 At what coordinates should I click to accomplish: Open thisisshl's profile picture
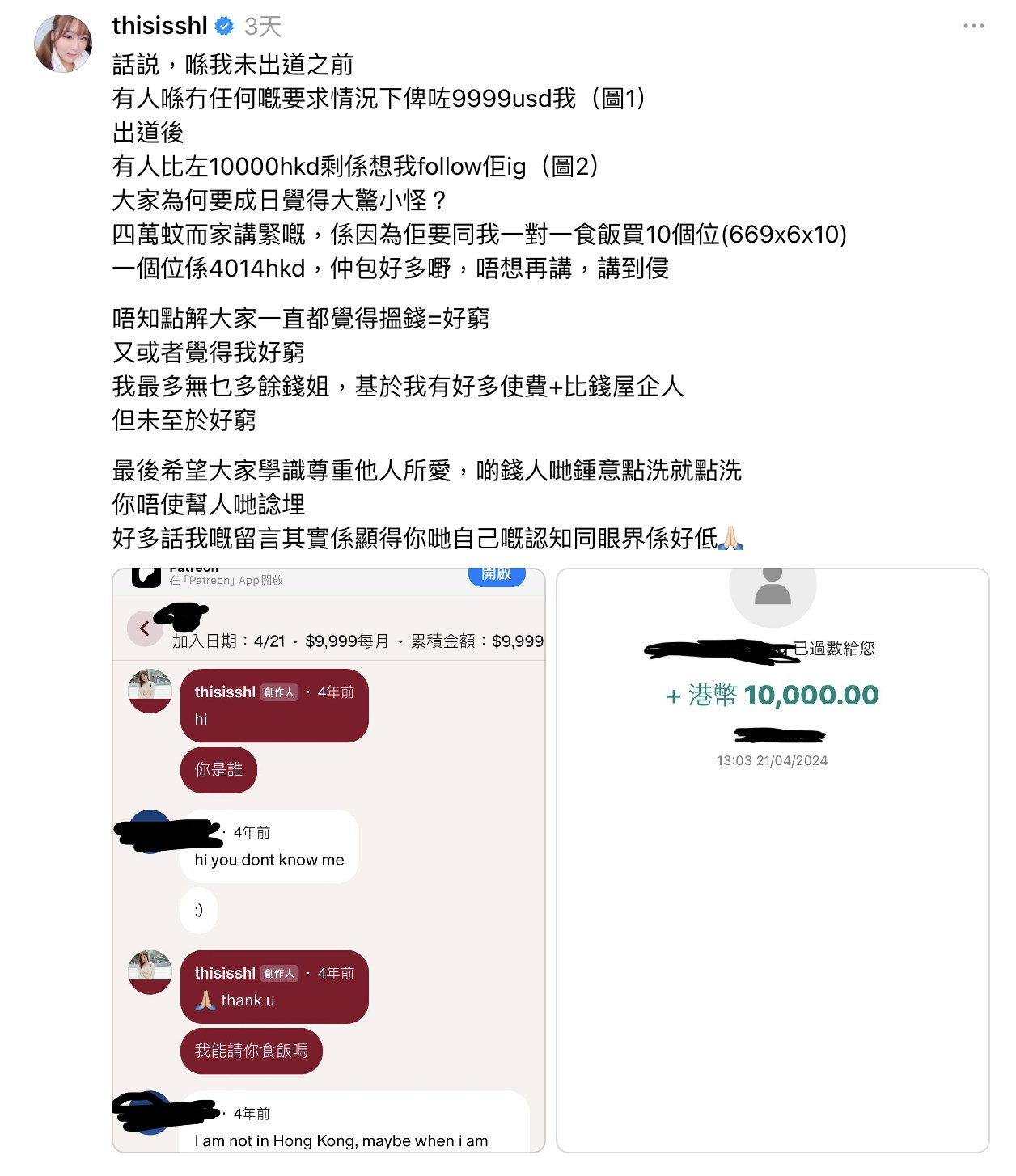(x=62, y=44)
